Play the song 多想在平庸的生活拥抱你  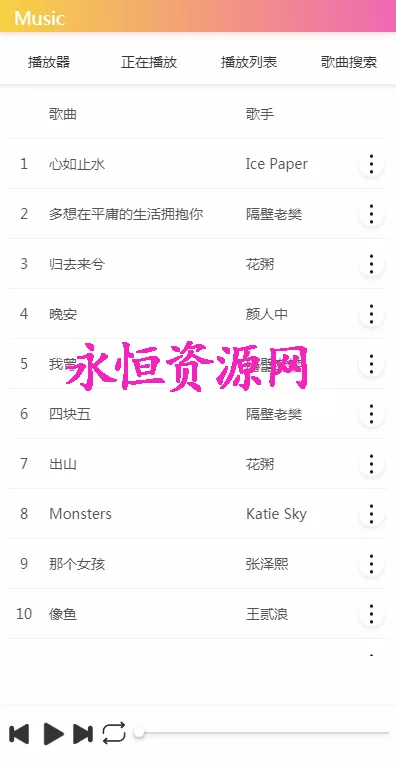coord(198,214)
